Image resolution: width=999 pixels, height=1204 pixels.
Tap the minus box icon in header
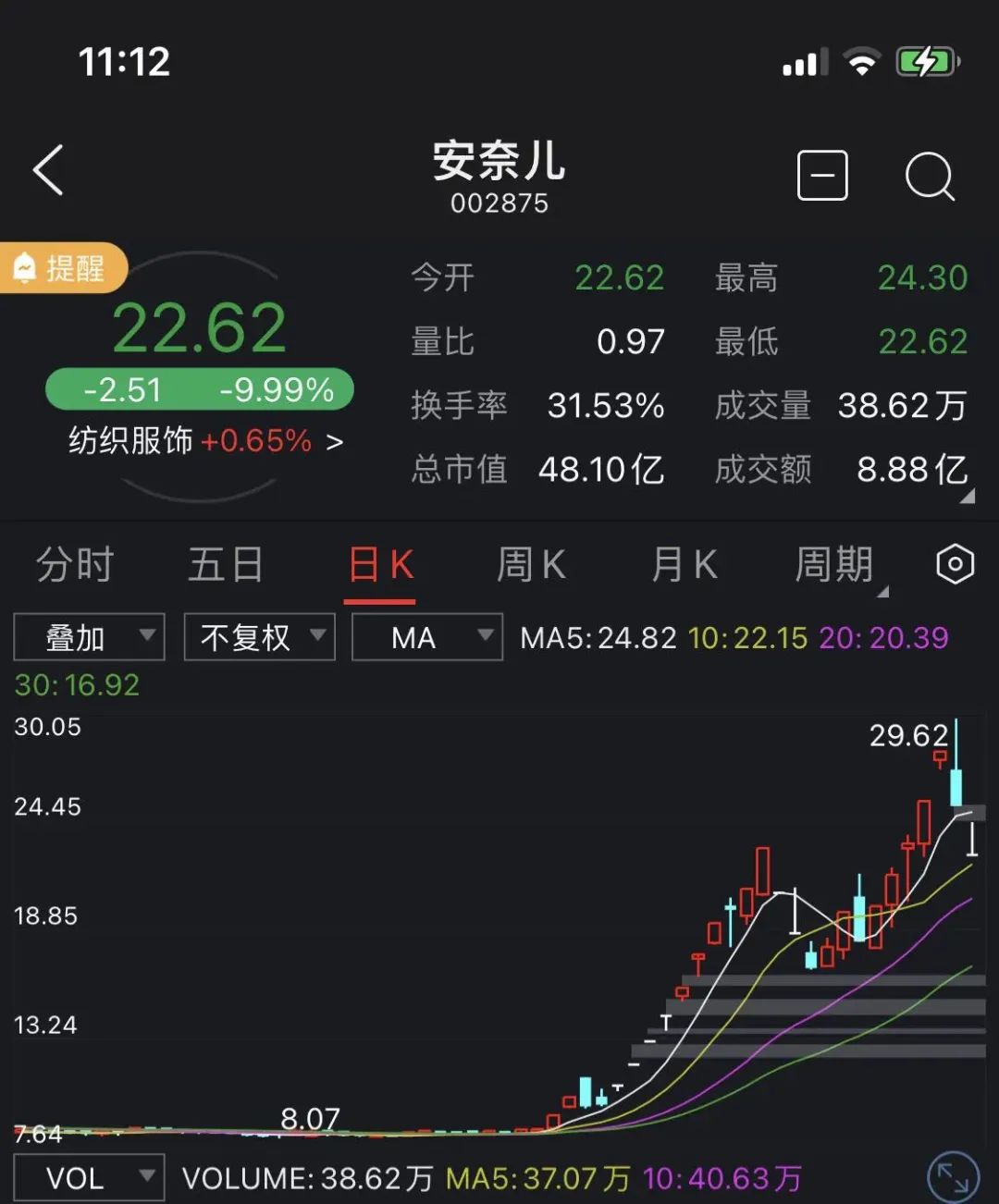822,175
